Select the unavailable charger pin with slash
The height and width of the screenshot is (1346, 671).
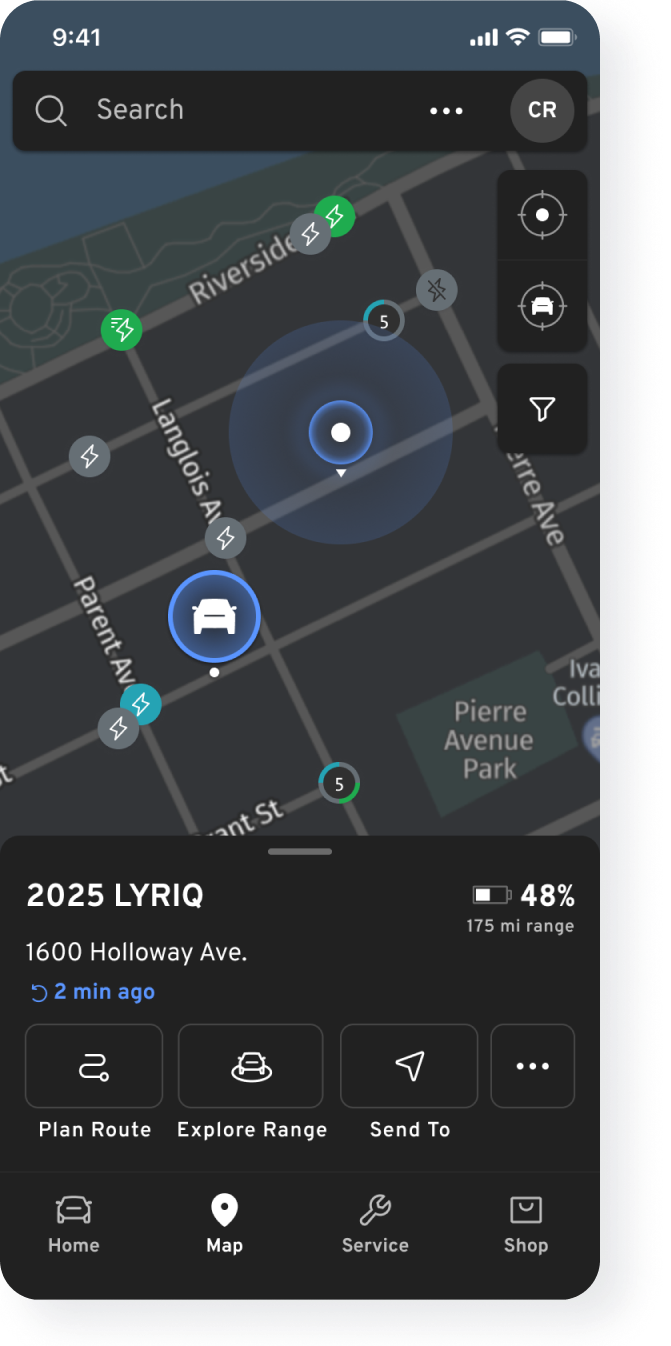[x=437, y=290]
